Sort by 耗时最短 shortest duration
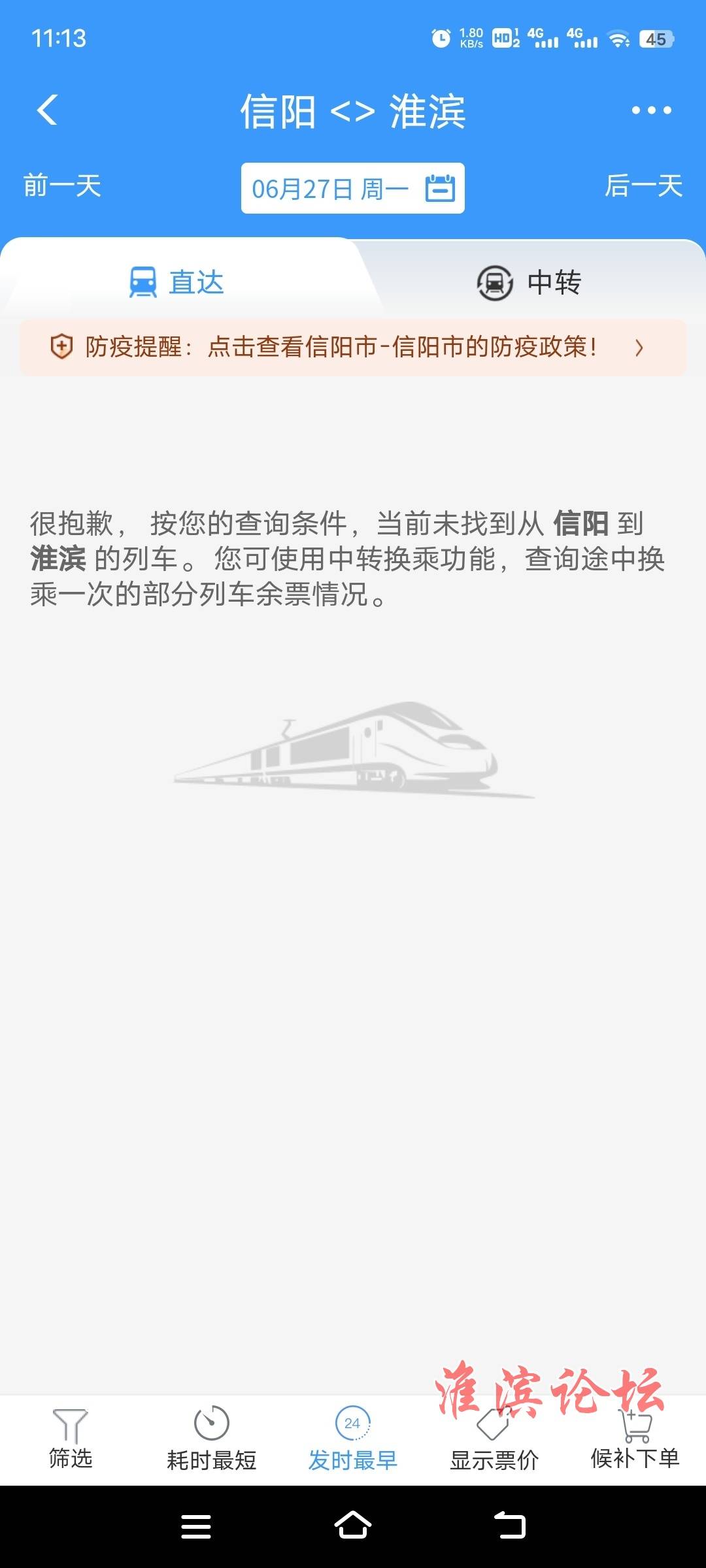Viewport: 706px width, 1568px height. [212, 1438]
